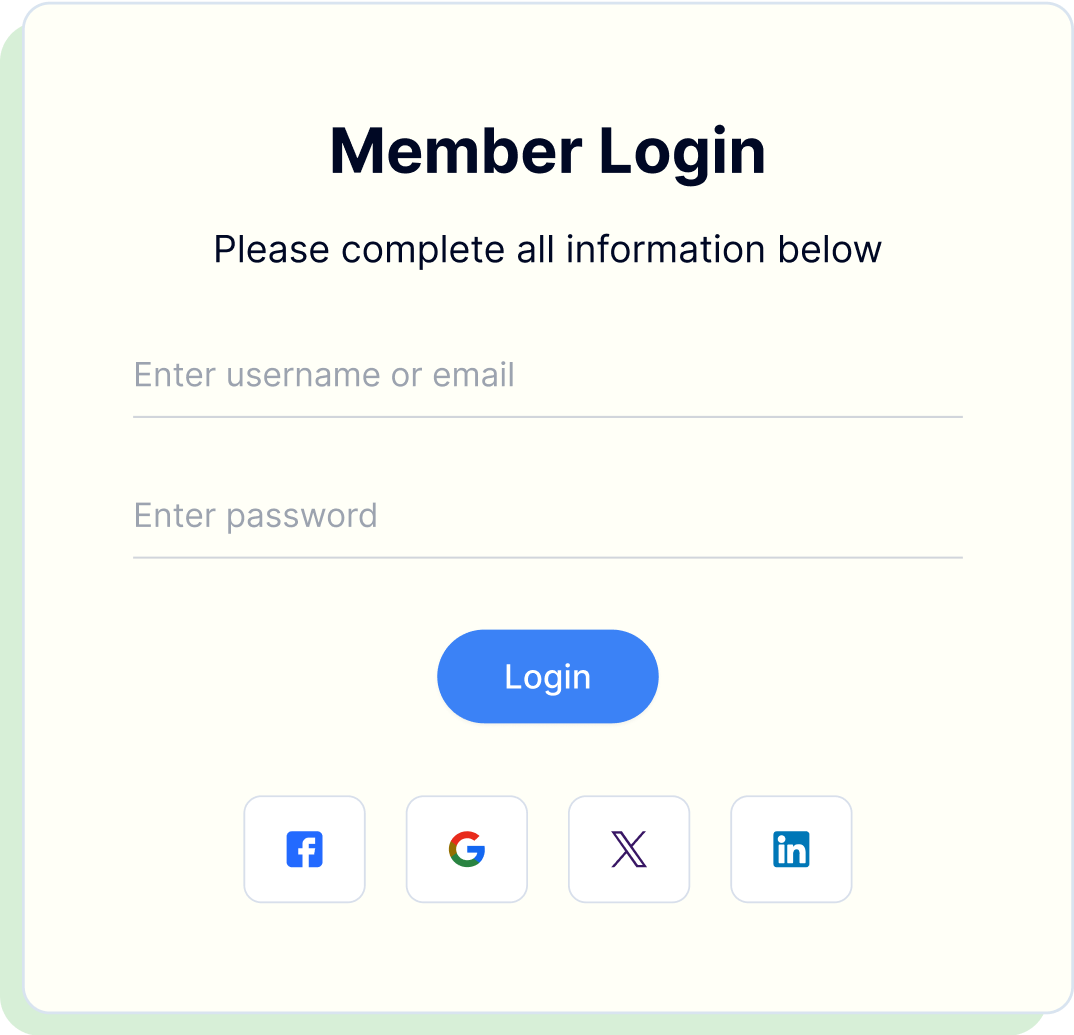Choose LinkedIn sign-in option
Image resolution: width=1074 pixels, height=1035 pixels.
pos(791,849)
